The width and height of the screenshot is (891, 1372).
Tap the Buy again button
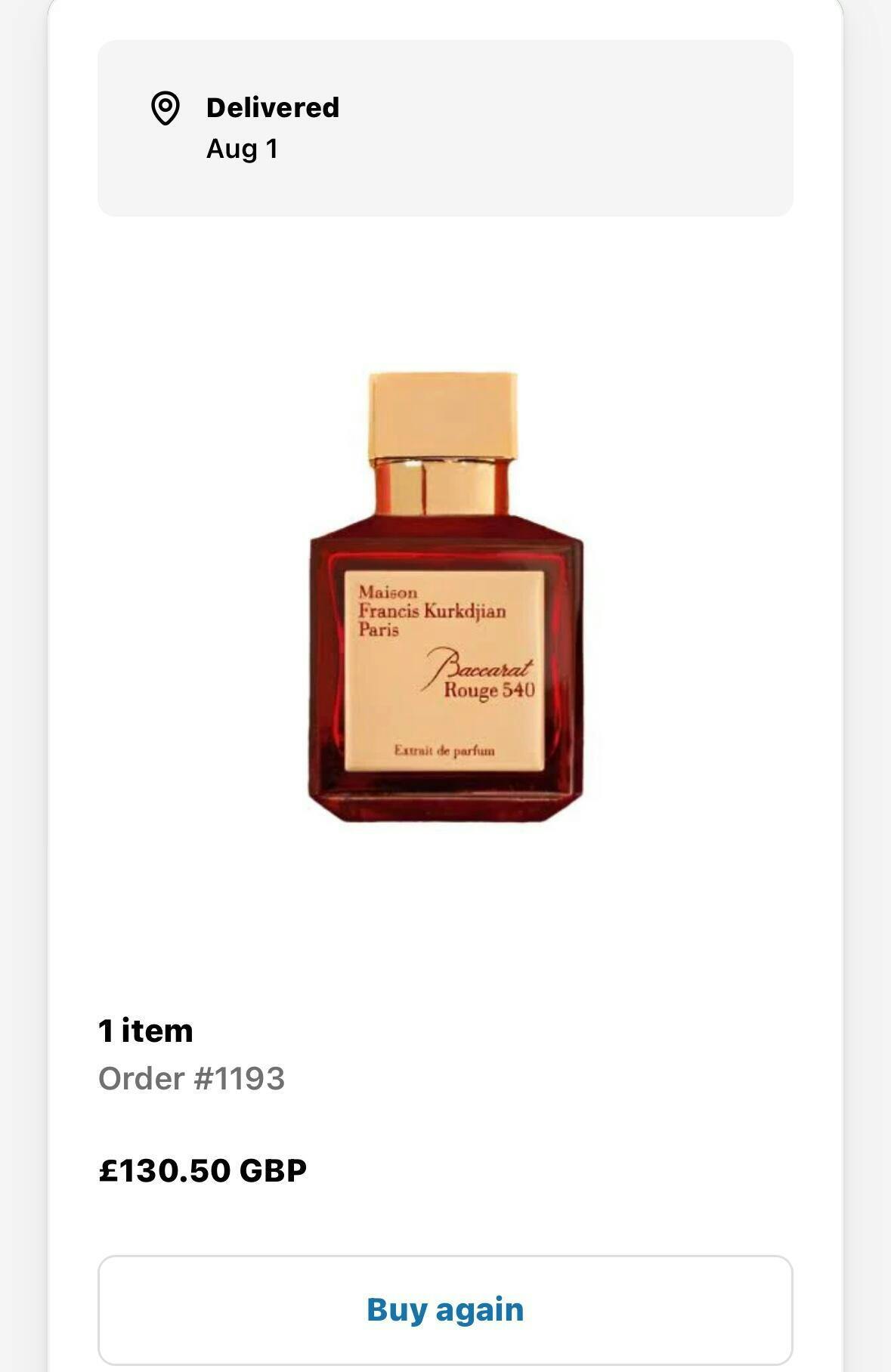(445, 1309)
